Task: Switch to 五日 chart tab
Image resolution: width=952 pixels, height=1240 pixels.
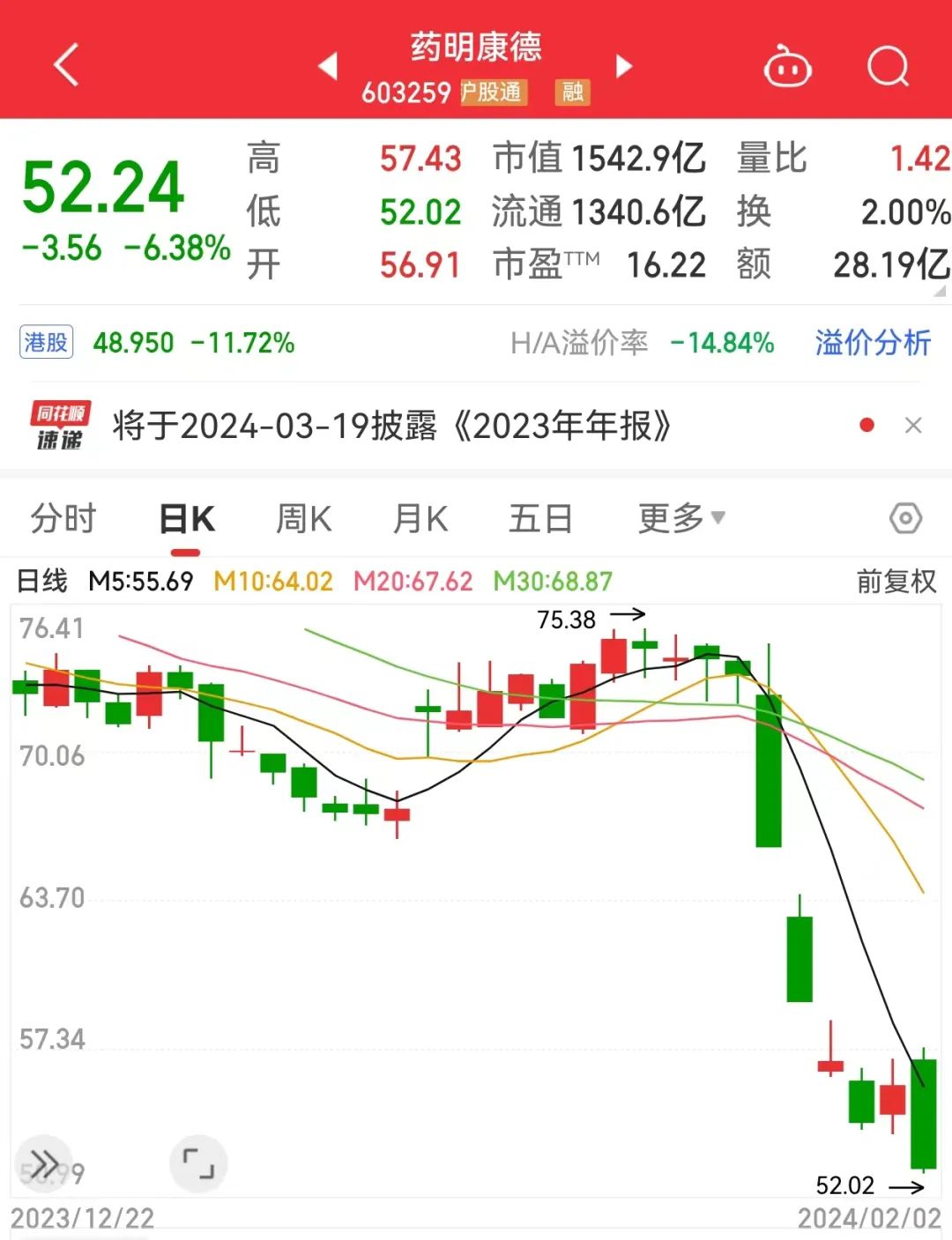Action: 540,518
